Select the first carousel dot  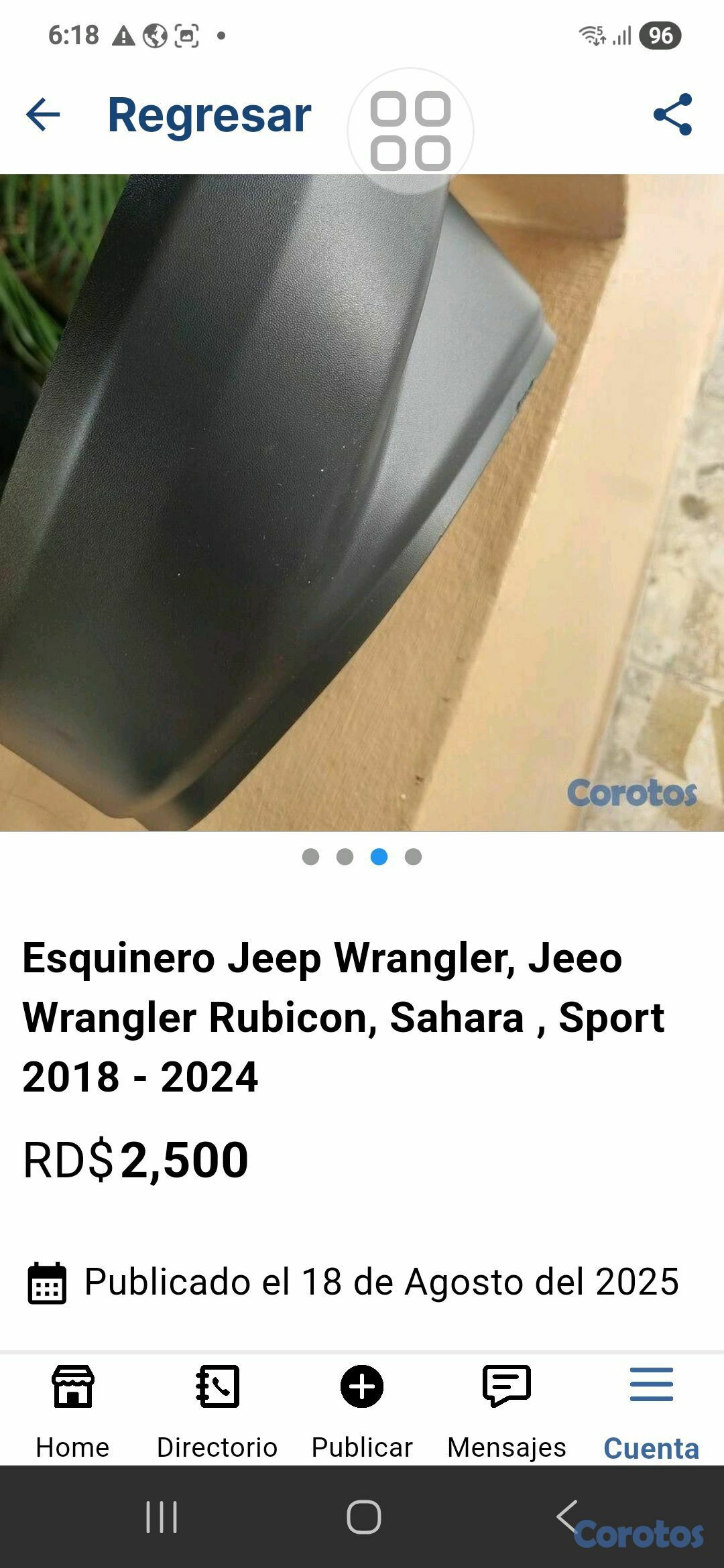click(x=310, y=856)
